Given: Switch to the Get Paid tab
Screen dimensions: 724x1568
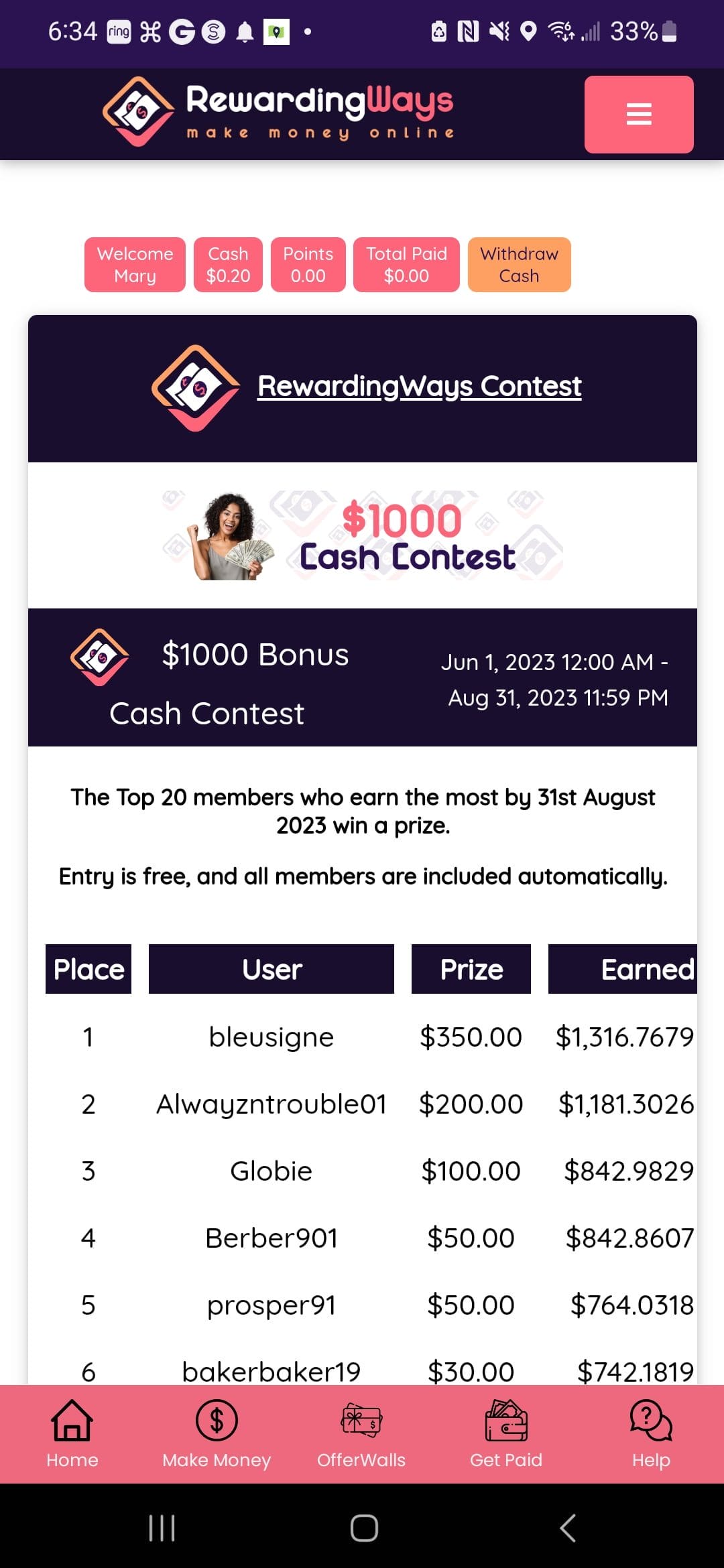Looking at the screenshot, I should (x=506, y=1434).
